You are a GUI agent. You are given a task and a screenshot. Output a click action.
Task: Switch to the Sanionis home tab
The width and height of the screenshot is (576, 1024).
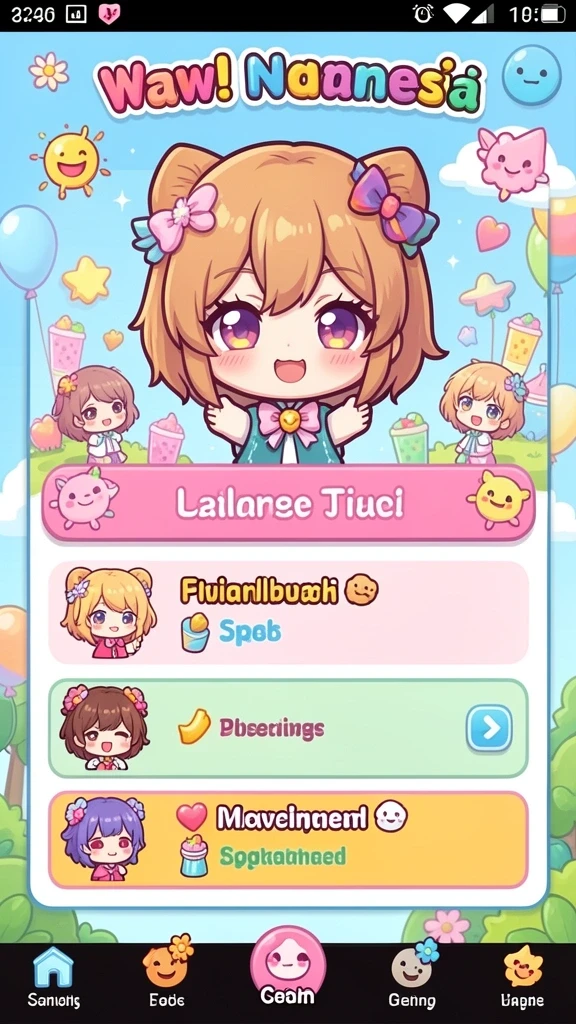[x=54, y=978]
